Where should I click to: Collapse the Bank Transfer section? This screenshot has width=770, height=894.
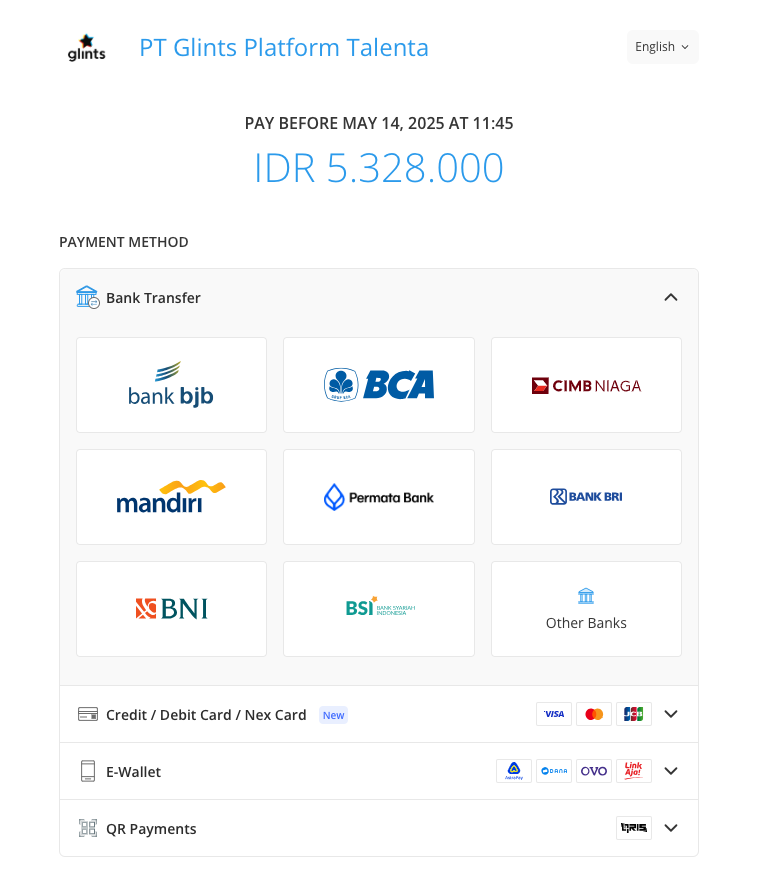coord(671,297)
